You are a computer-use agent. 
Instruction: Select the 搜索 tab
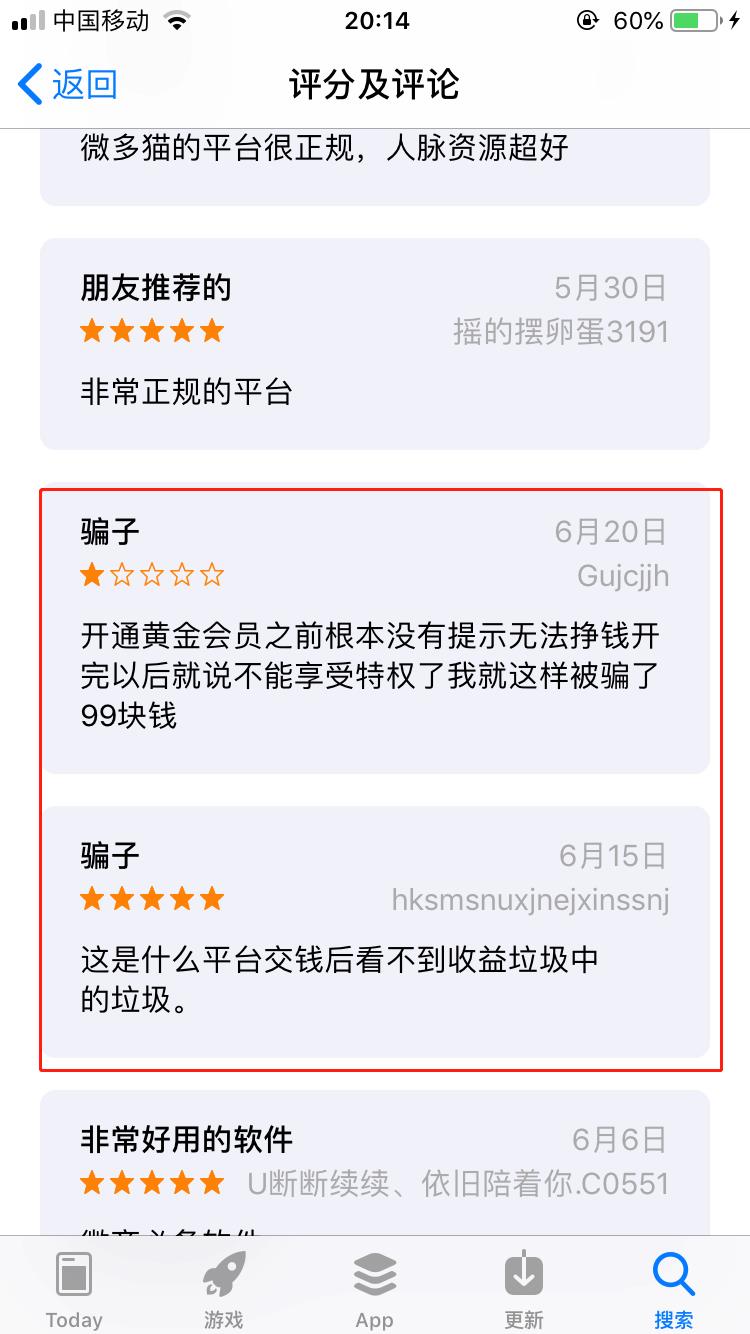tap(673, 1289)
